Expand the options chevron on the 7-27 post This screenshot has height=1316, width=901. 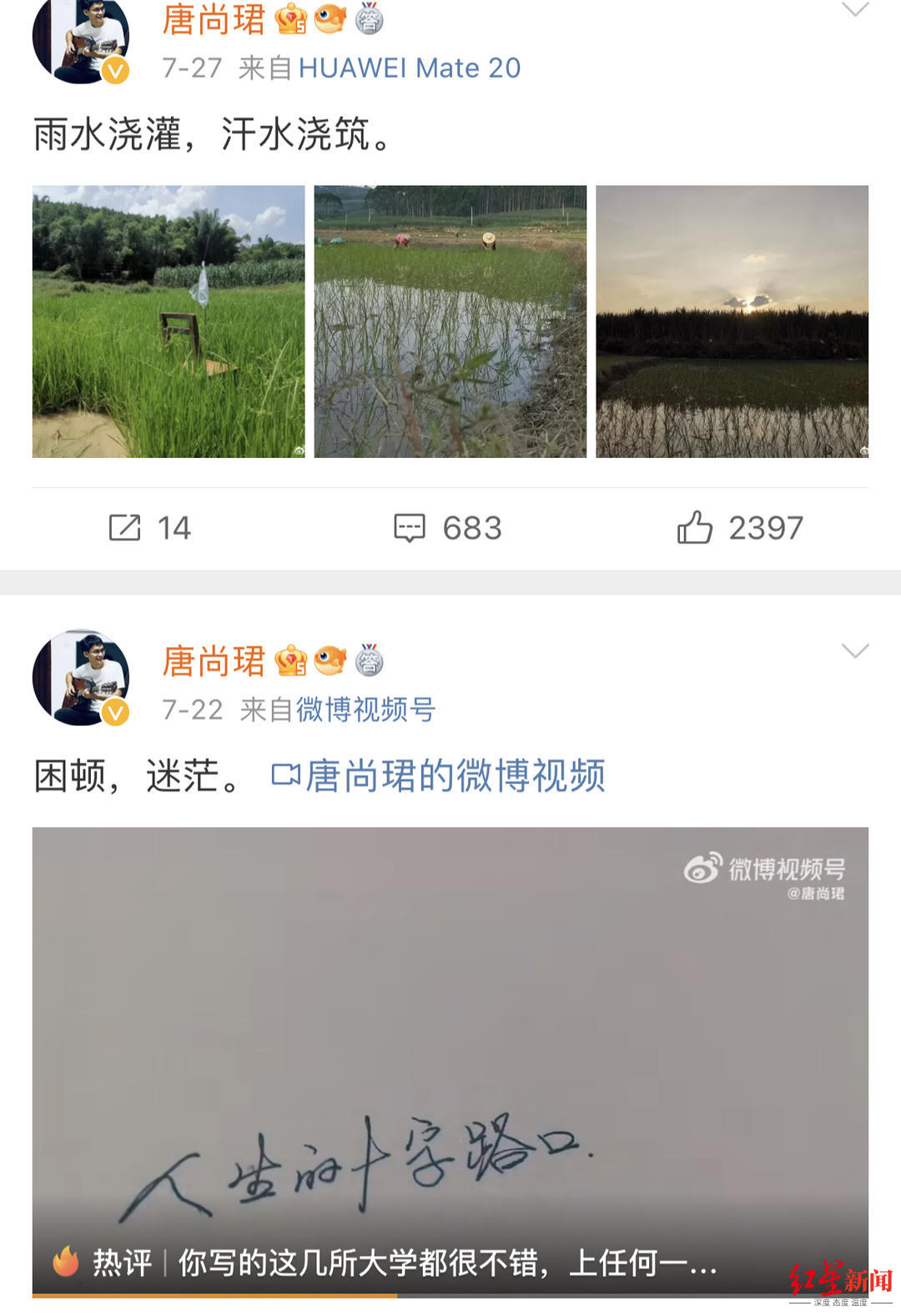pos(855,10)
